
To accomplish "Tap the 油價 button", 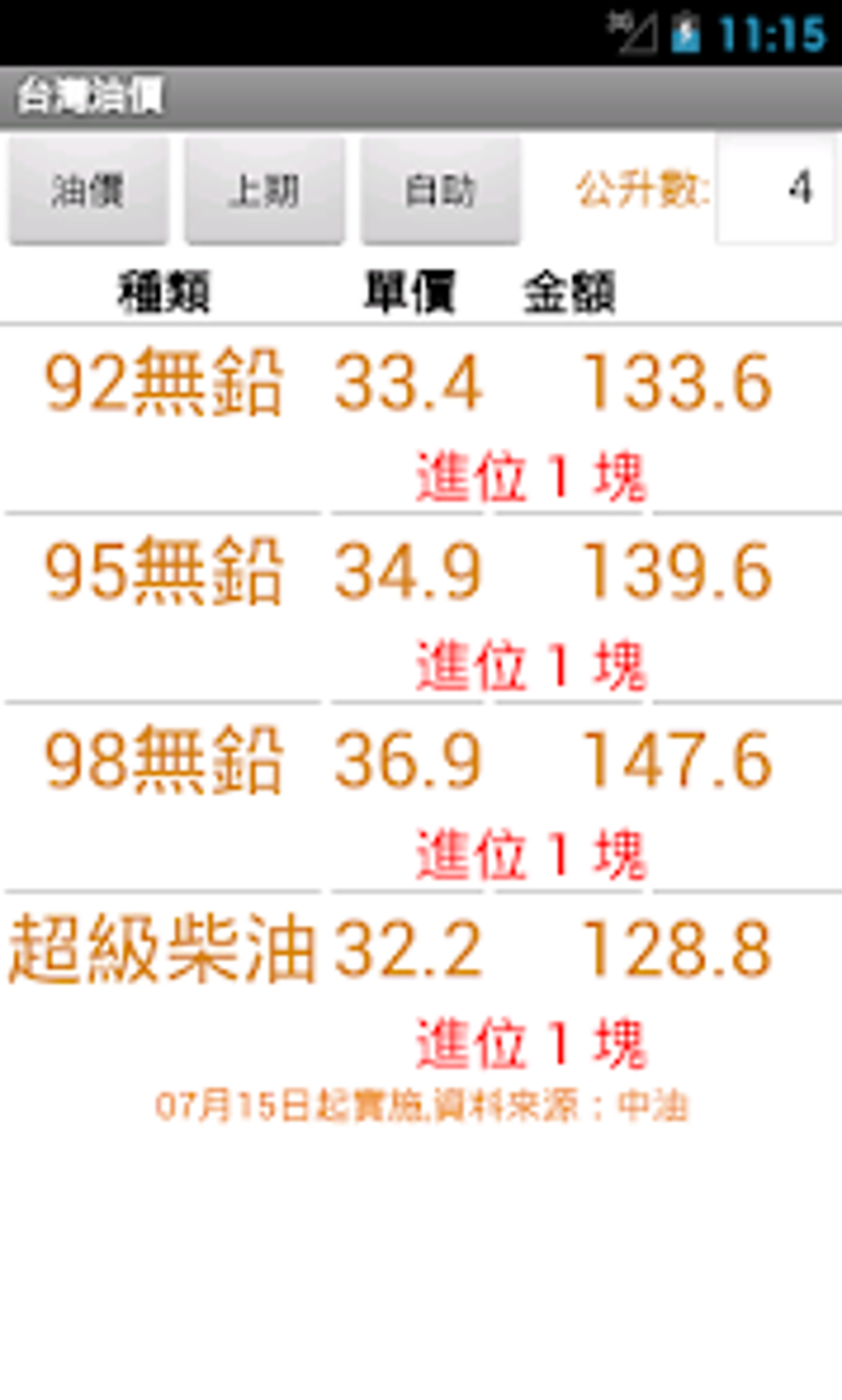I will (88, 191).
